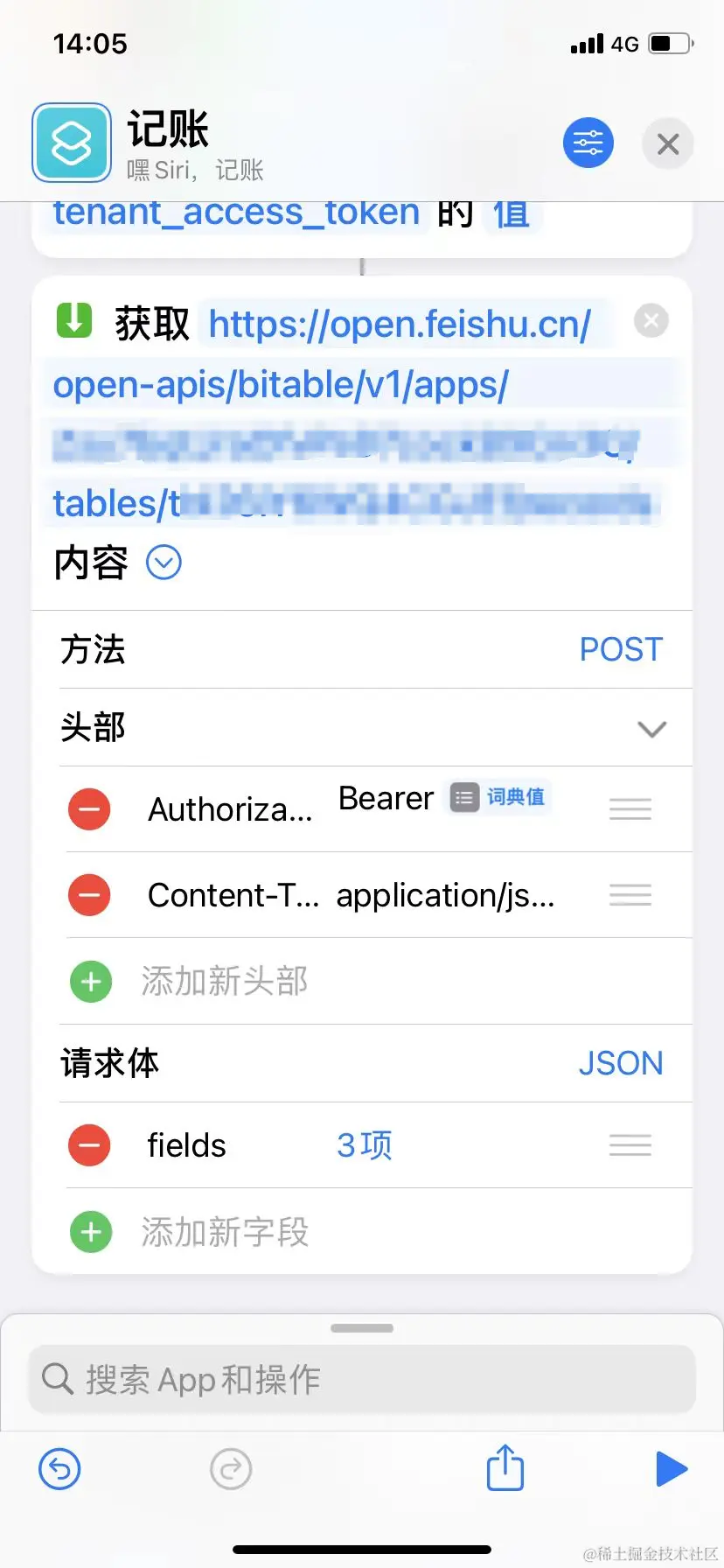This screenshot has height=1568, width=724.
Task: Run the shortcut with play button
Action: (671, 1468)
